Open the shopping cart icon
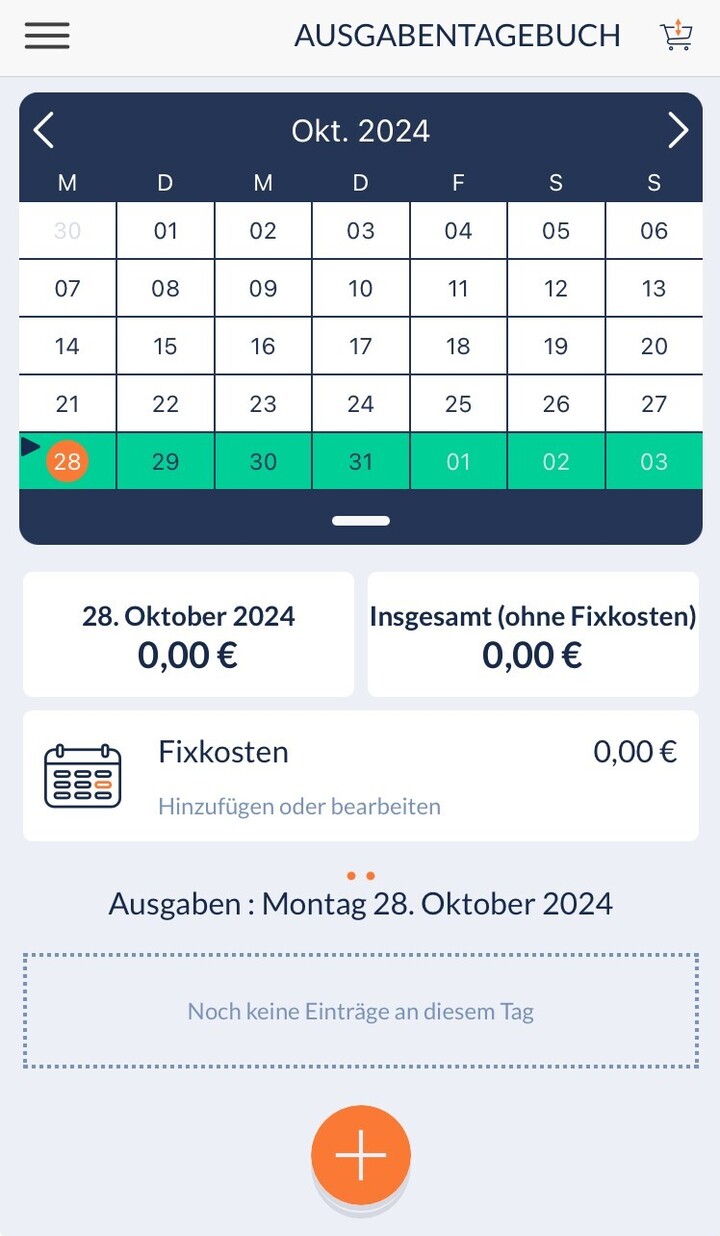Viewport: 720px width, 1236px height. point(677,35)
